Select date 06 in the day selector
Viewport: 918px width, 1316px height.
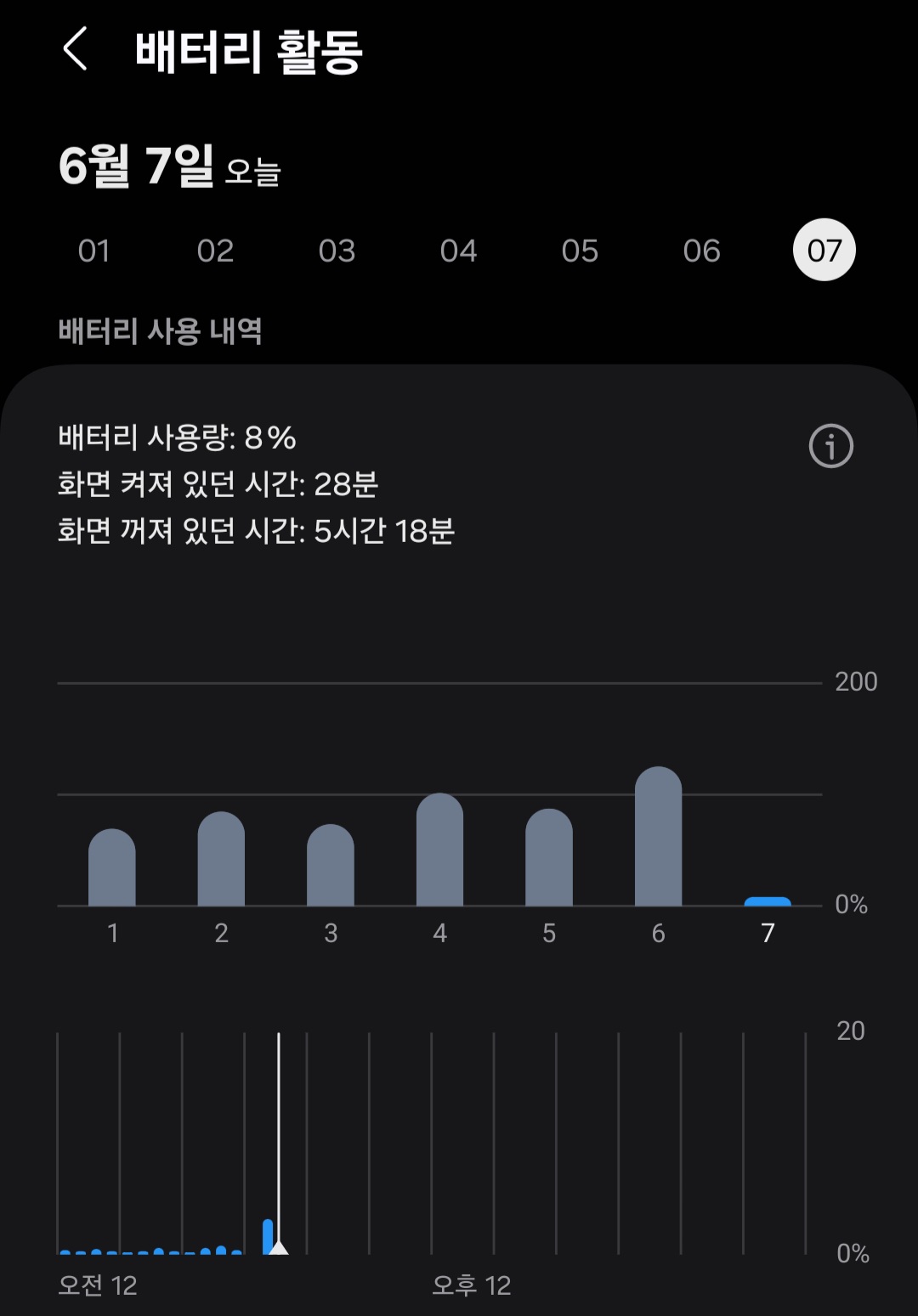click(x=701, y=251)
